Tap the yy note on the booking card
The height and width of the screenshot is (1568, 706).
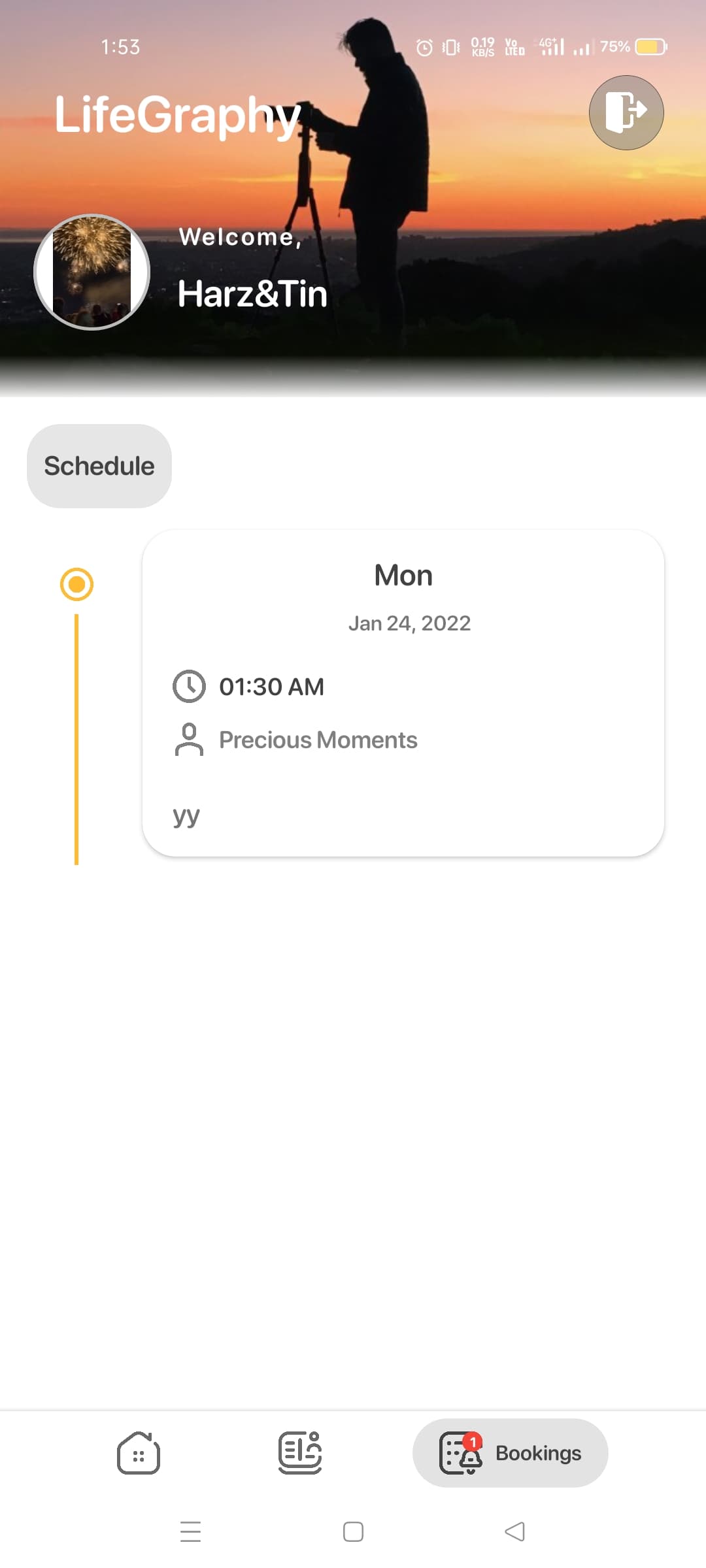(186, 814)
